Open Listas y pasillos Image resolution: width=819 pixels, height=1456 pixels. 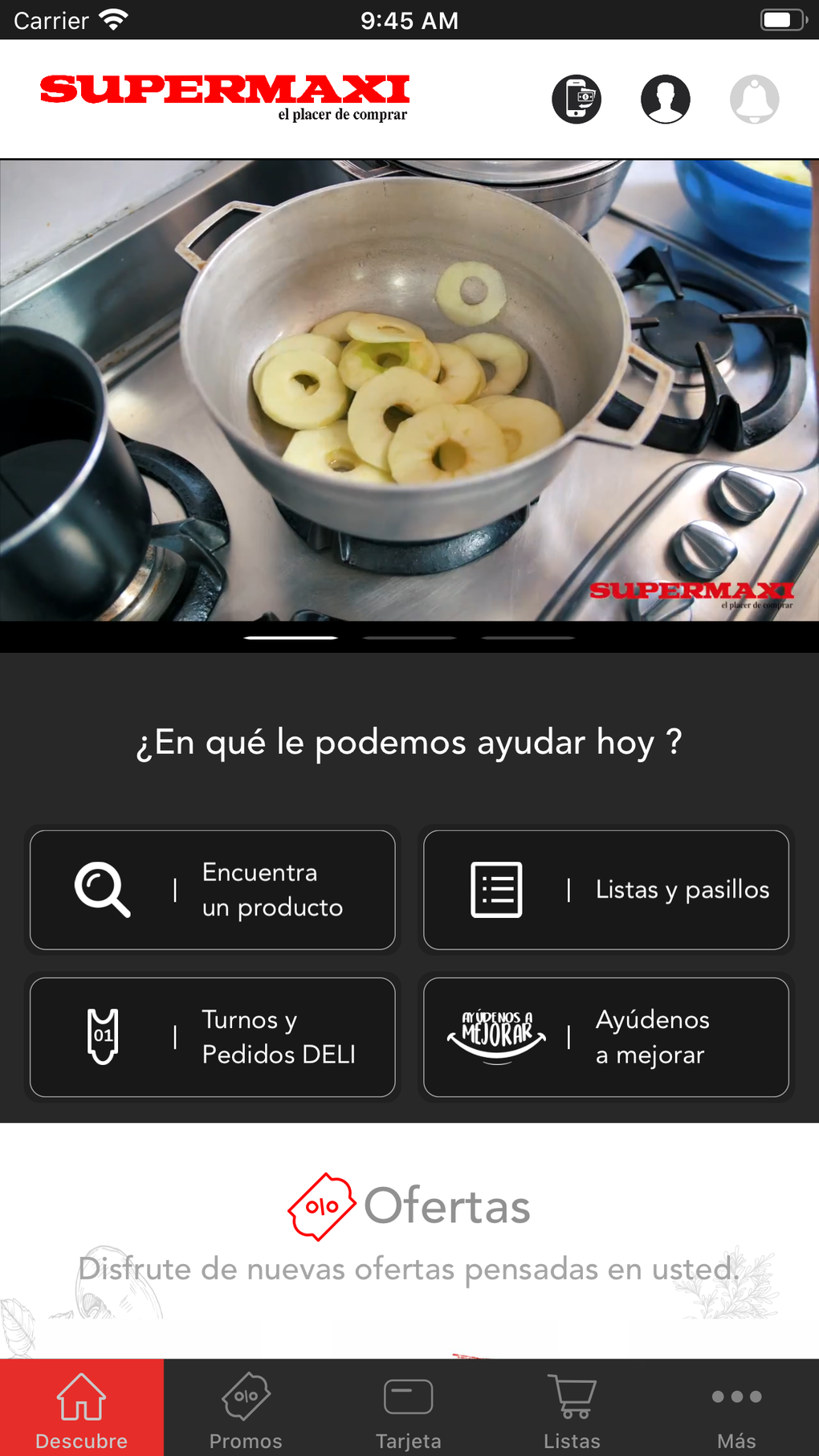click(606, 890)
